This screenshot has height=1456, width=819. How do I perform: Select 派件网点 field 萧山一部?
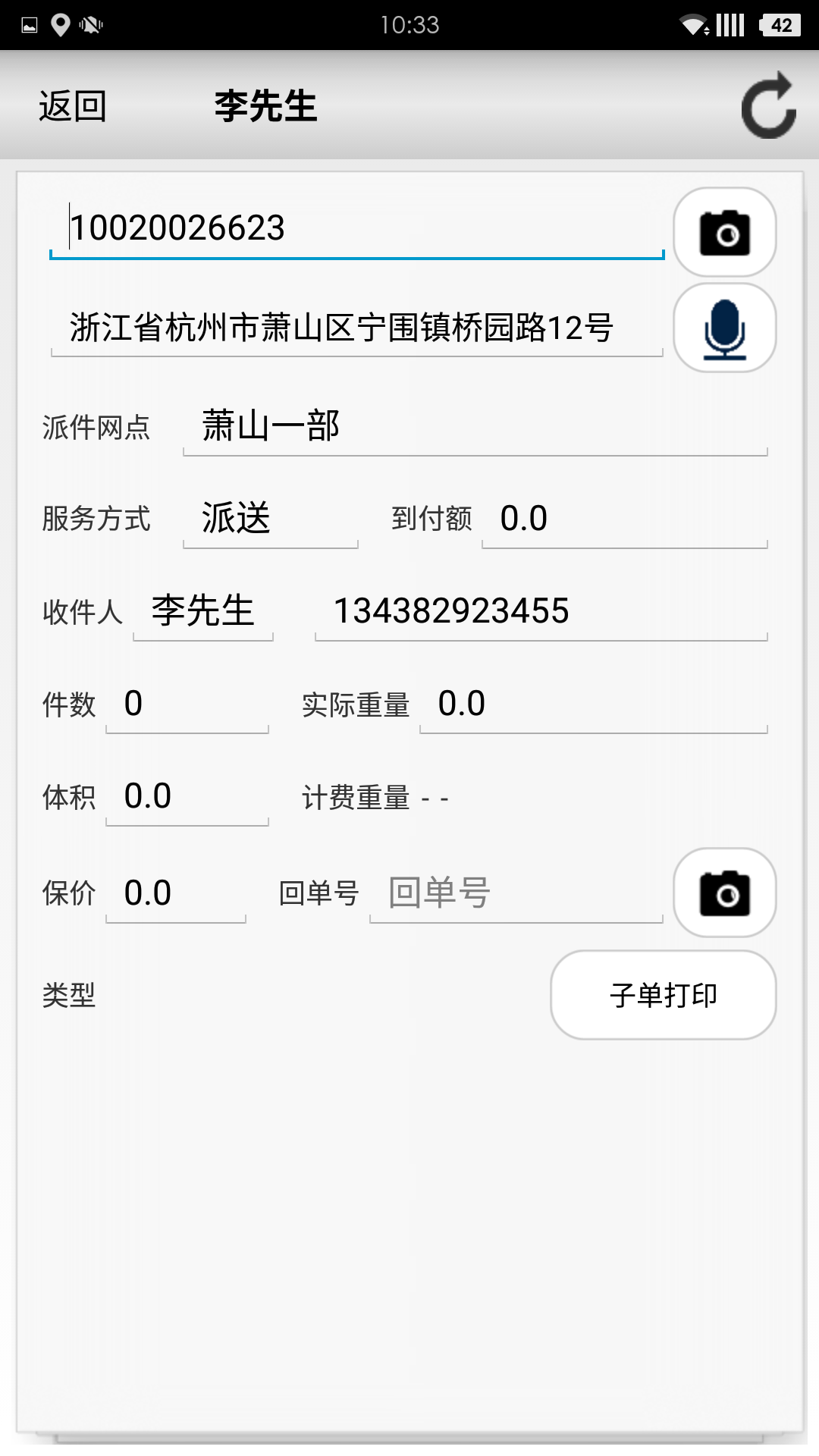point(475,426)
